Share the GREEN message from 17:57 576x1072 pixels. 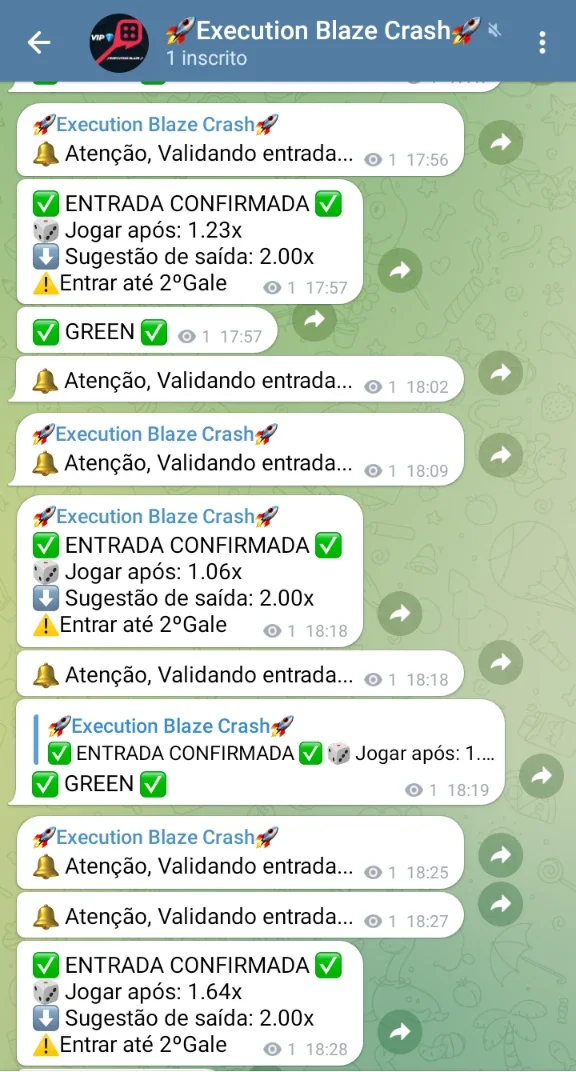coord(314,319)
